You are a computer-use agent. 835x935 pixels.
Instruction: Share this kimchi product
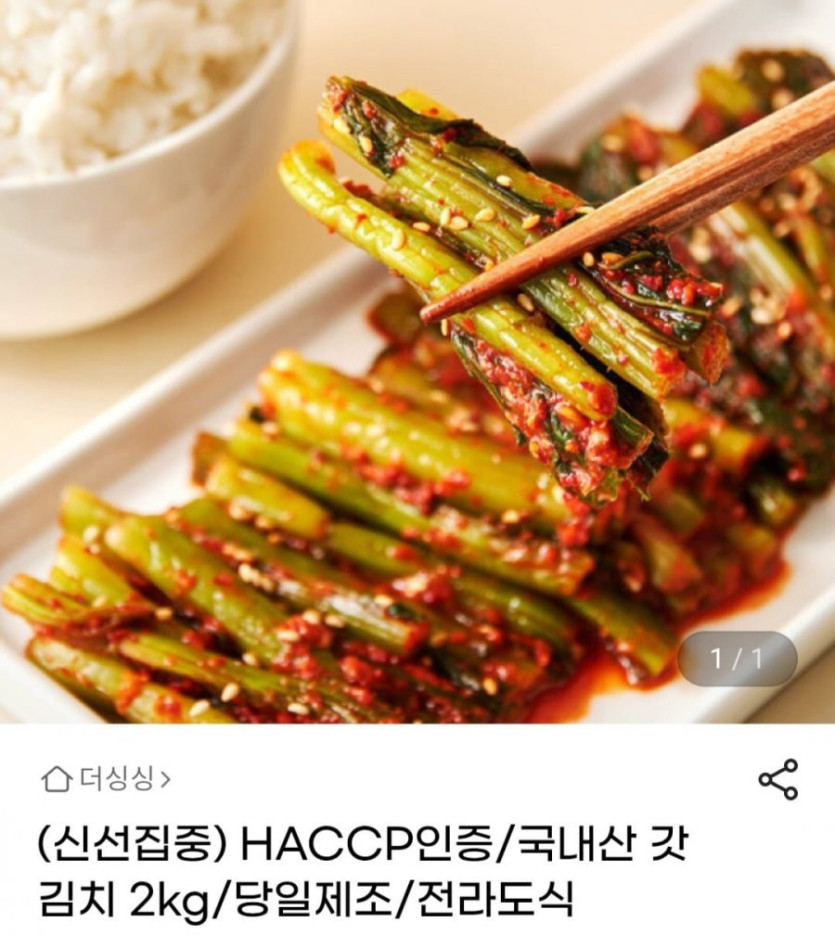(778, 779)
